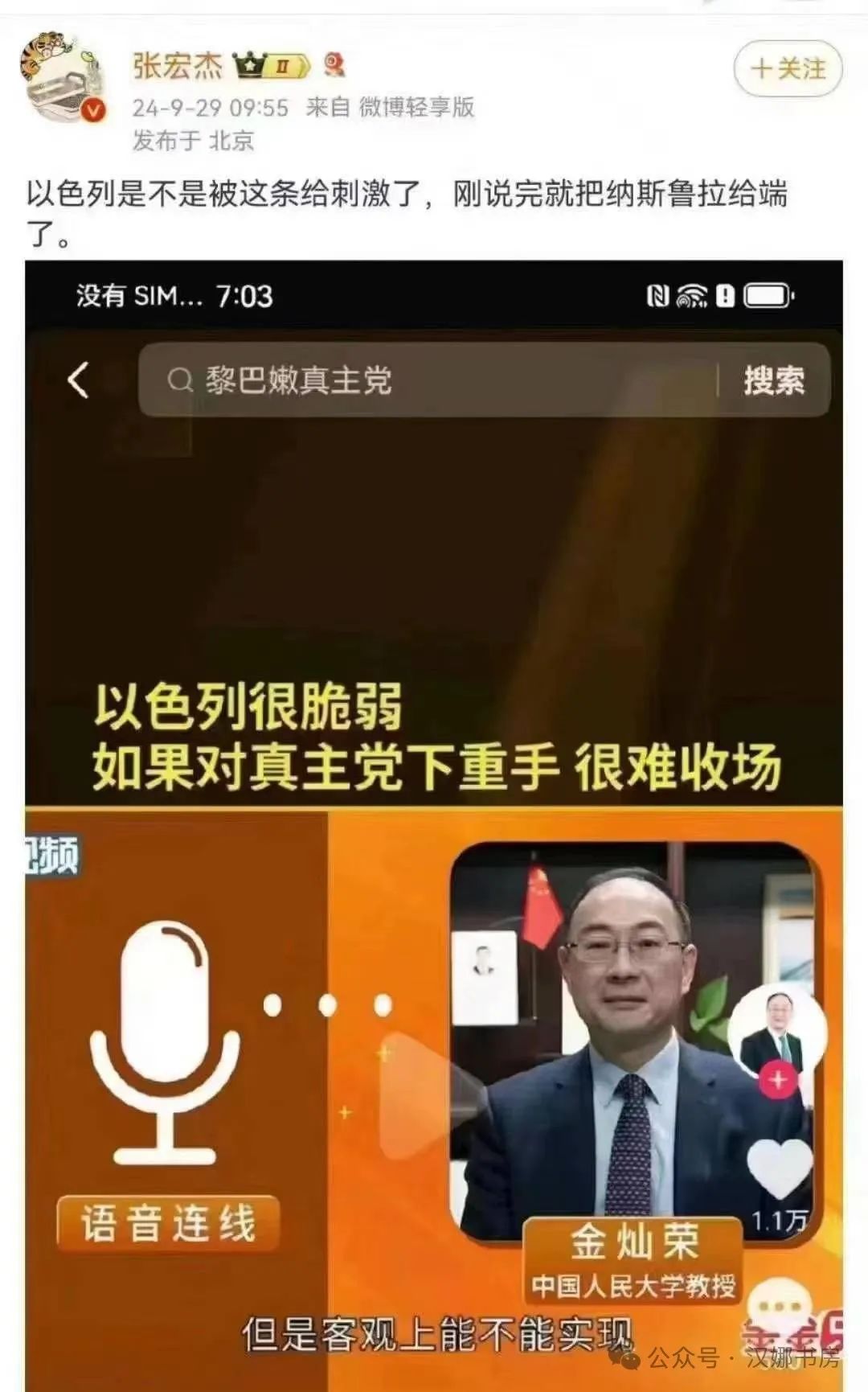
Task: Follow 张宏杰 with the +关注 button
Action: coord(788,69)
